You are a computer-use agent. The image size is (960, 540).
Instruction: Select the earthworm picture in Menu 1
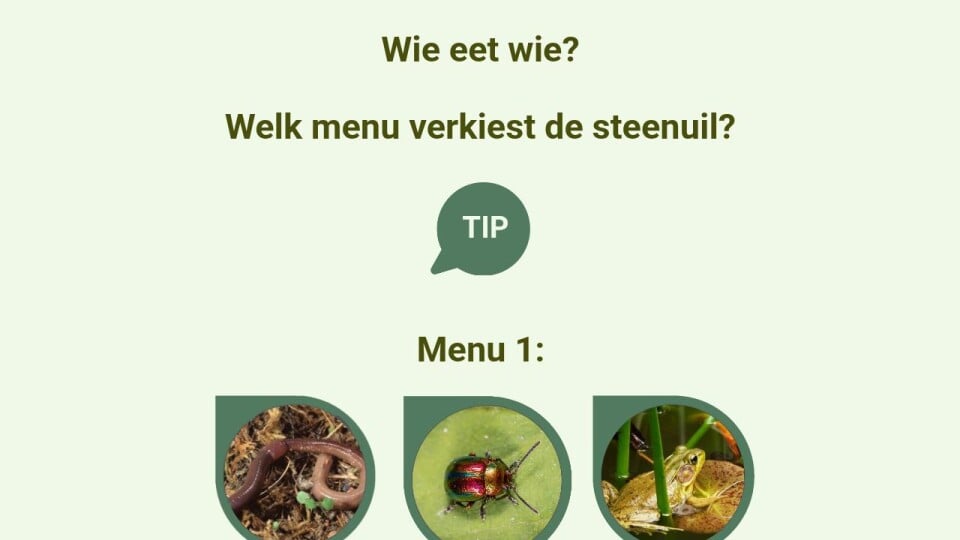pos(294,471)
